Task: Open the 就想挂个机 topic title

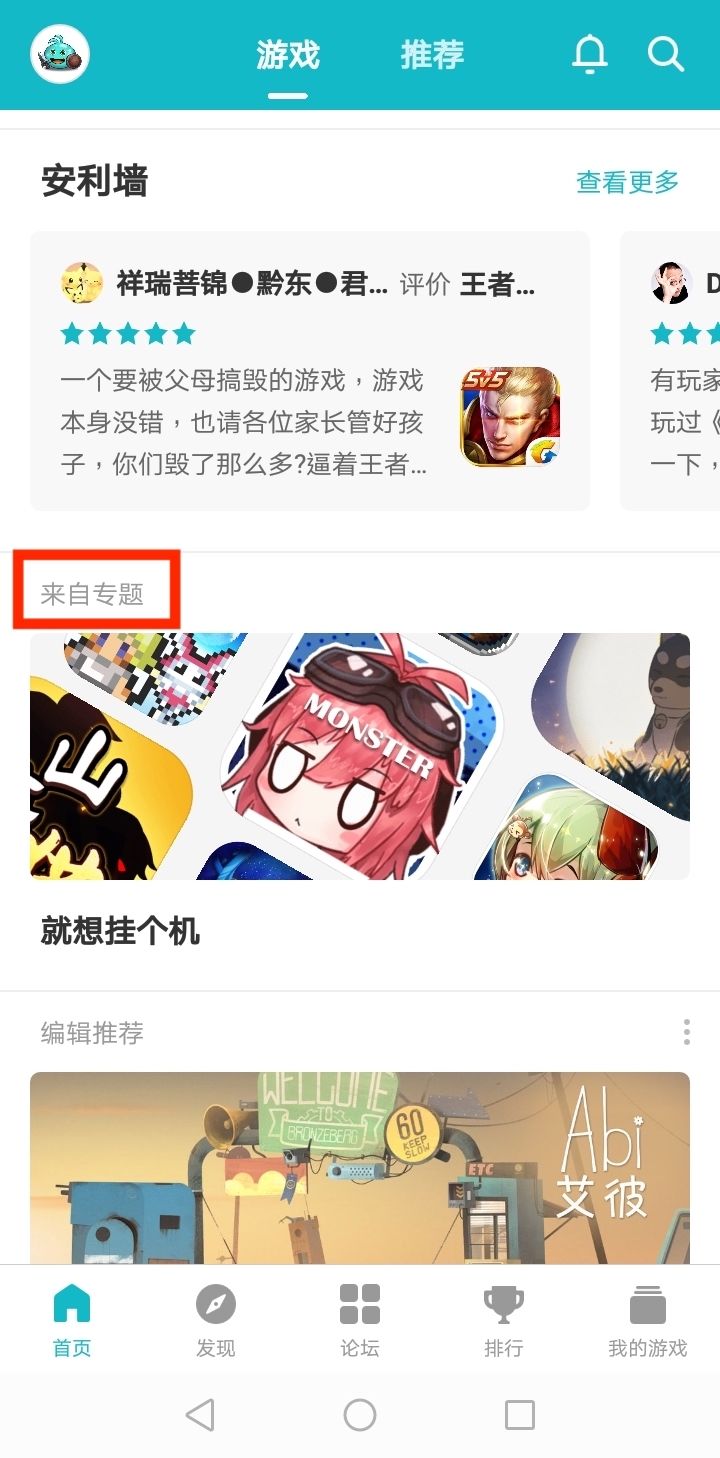Action: pyautogui.click(x=121, y=931)
